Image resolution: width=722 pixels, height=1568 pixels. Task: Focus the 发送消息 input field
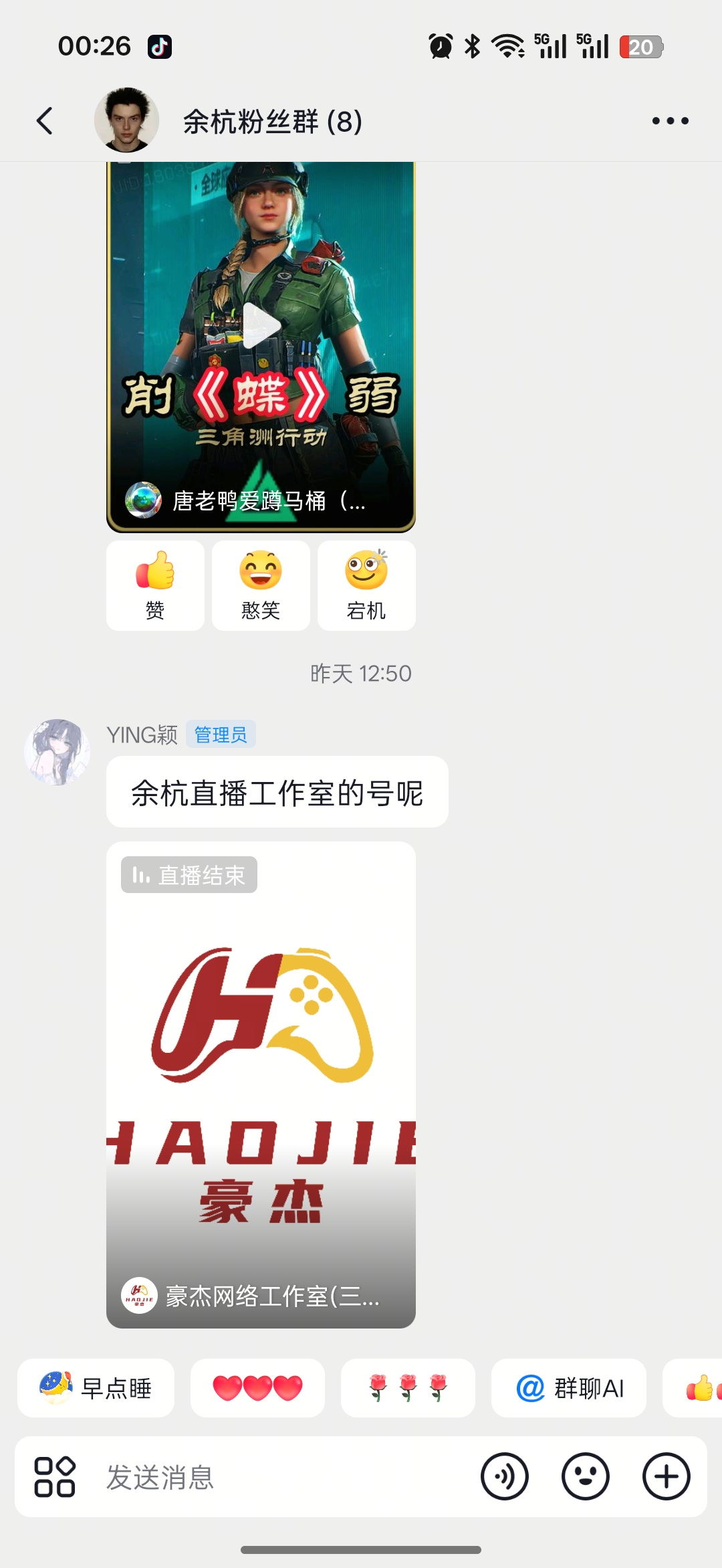281,1476
